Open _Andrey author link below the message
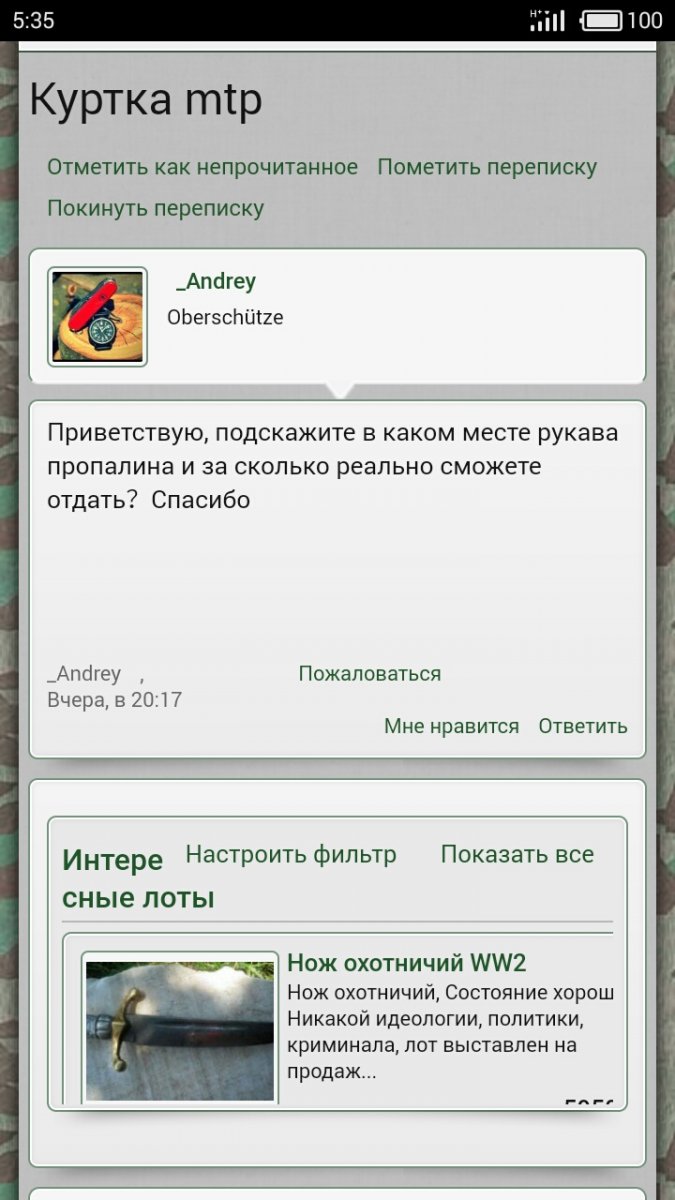Screen dimensions: 675x1200 pyautogui.click(x=84, y=674)
